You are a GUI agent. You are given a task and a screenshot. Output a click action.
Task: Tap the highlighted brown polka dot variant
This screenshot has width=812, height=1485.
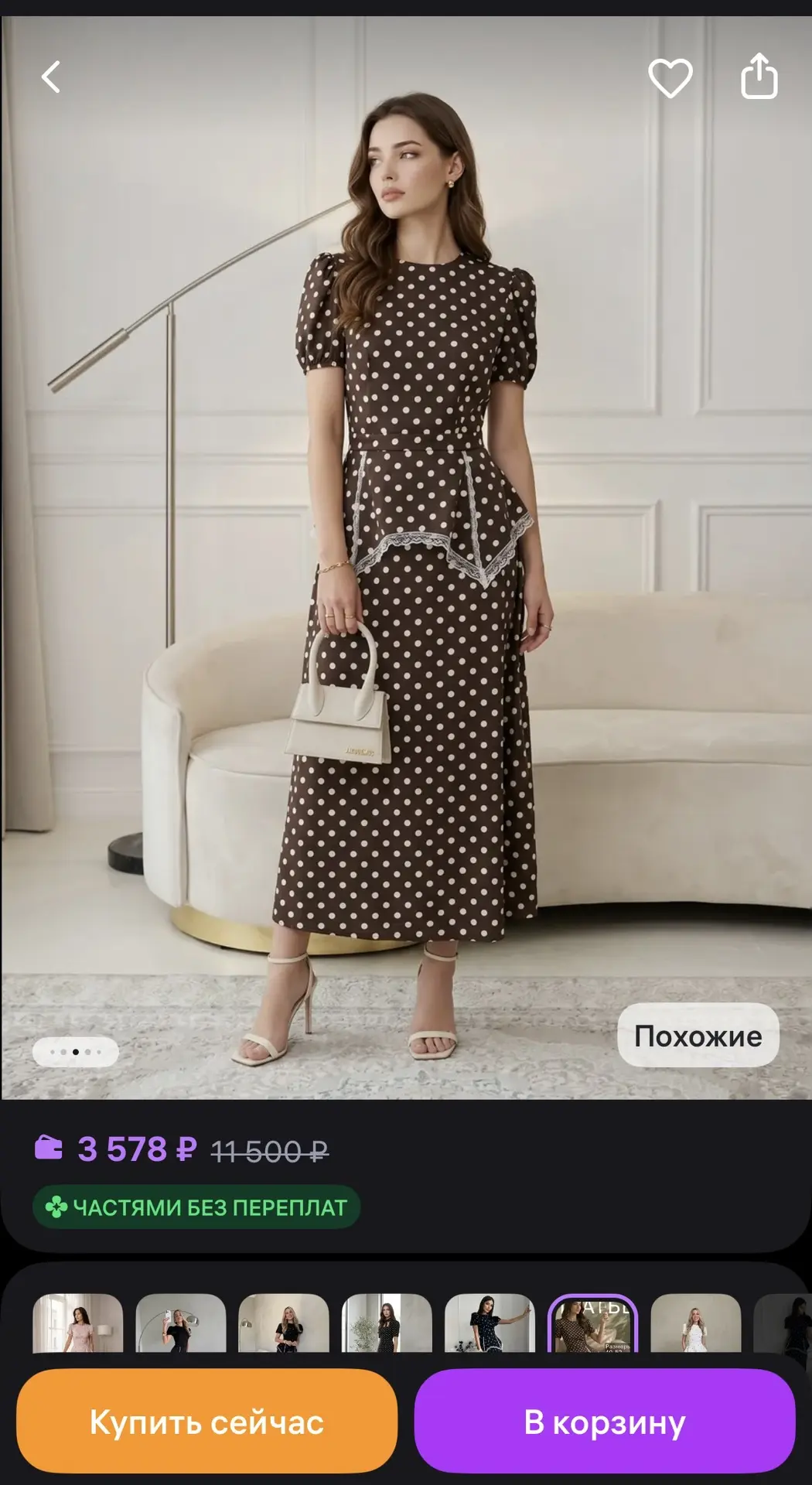coord(592,1323)
